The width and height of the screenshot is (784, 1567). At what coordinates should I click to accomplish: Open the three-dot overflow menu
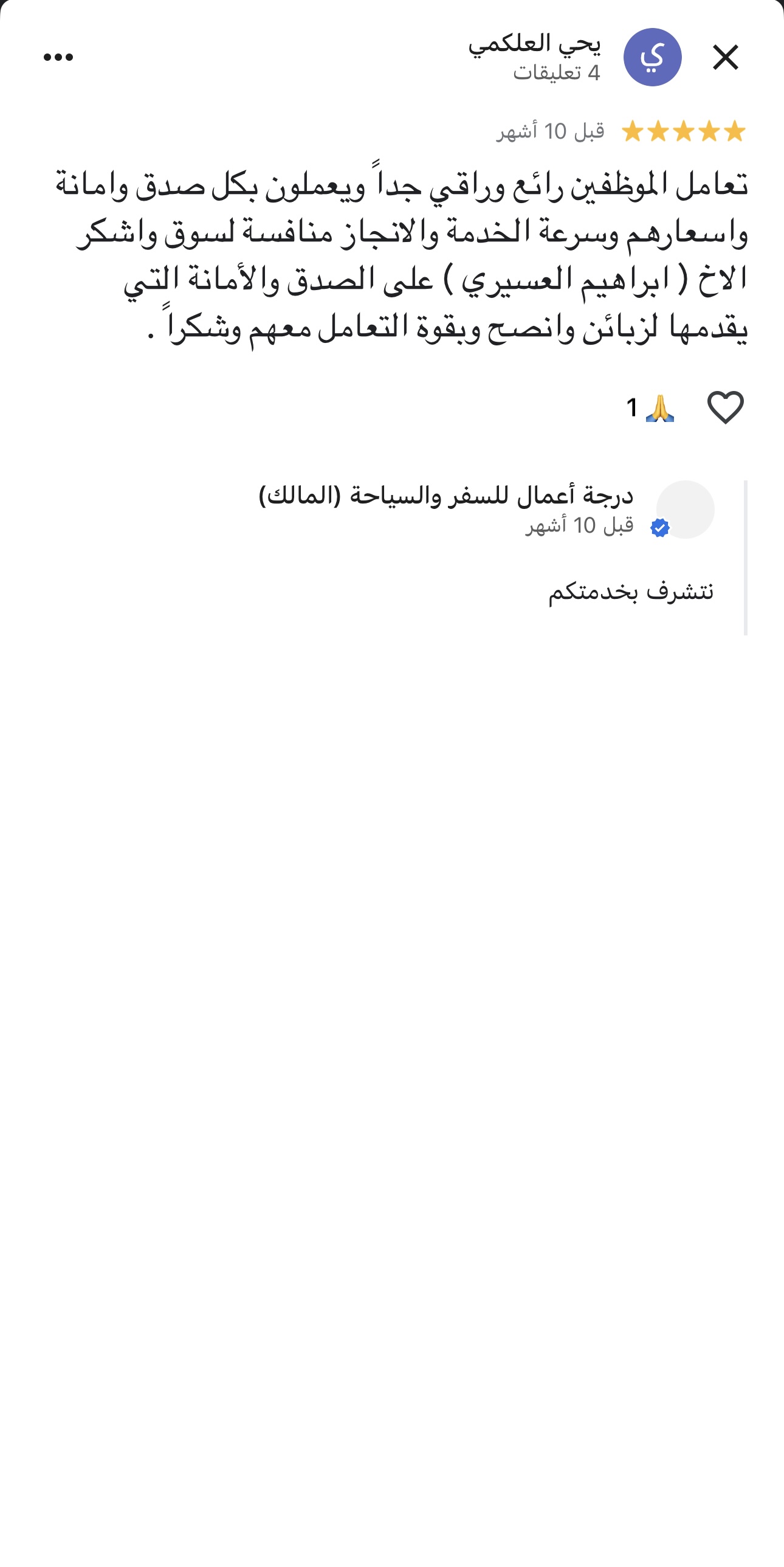click(58, 58)
